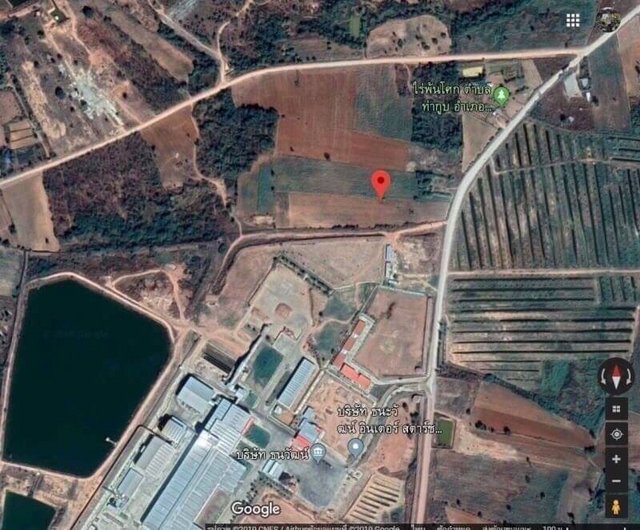Screen dimensions: 640x530
Task: Center map on my location
Action: pyautogui.click(x=615, y=435)
